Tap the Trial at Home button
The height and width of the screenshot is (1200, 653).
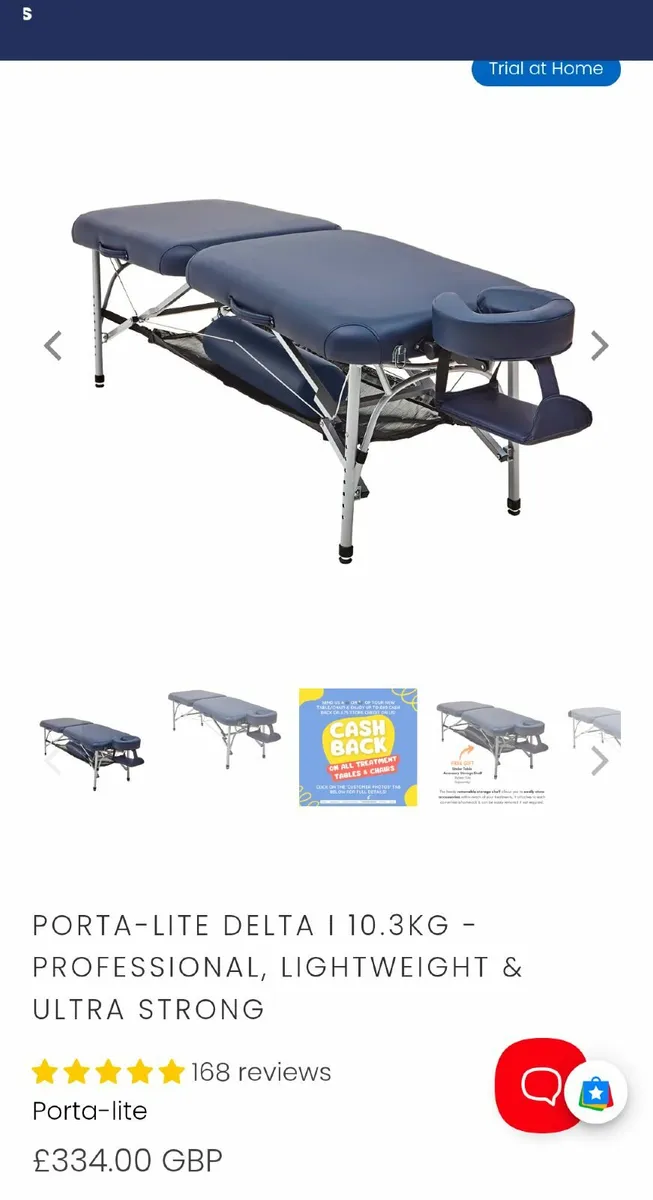546,69
